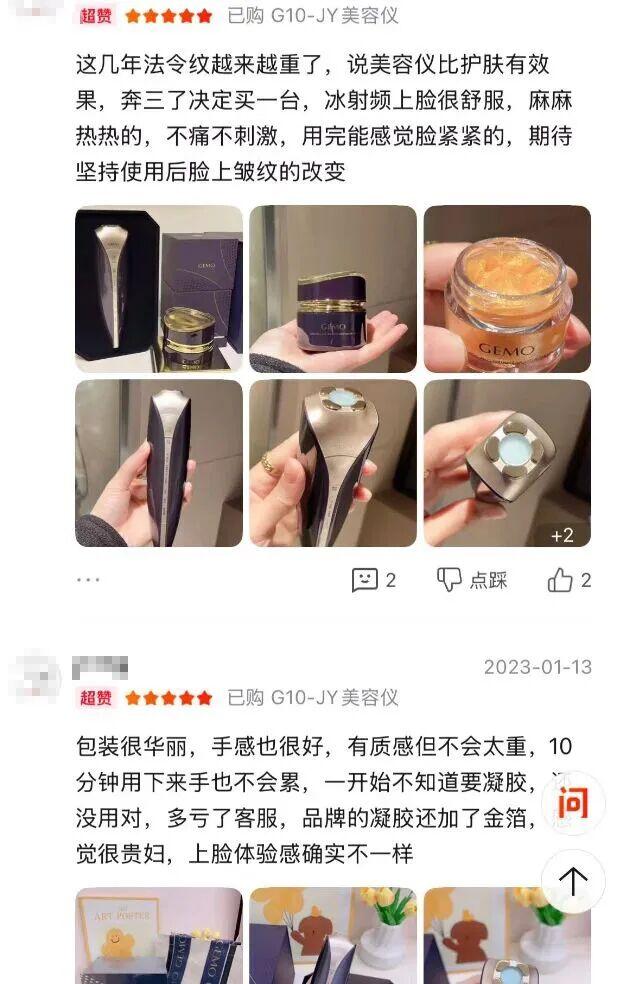
Task: Open the three-dot options under the first review
Action: click(x=88, y=579)
